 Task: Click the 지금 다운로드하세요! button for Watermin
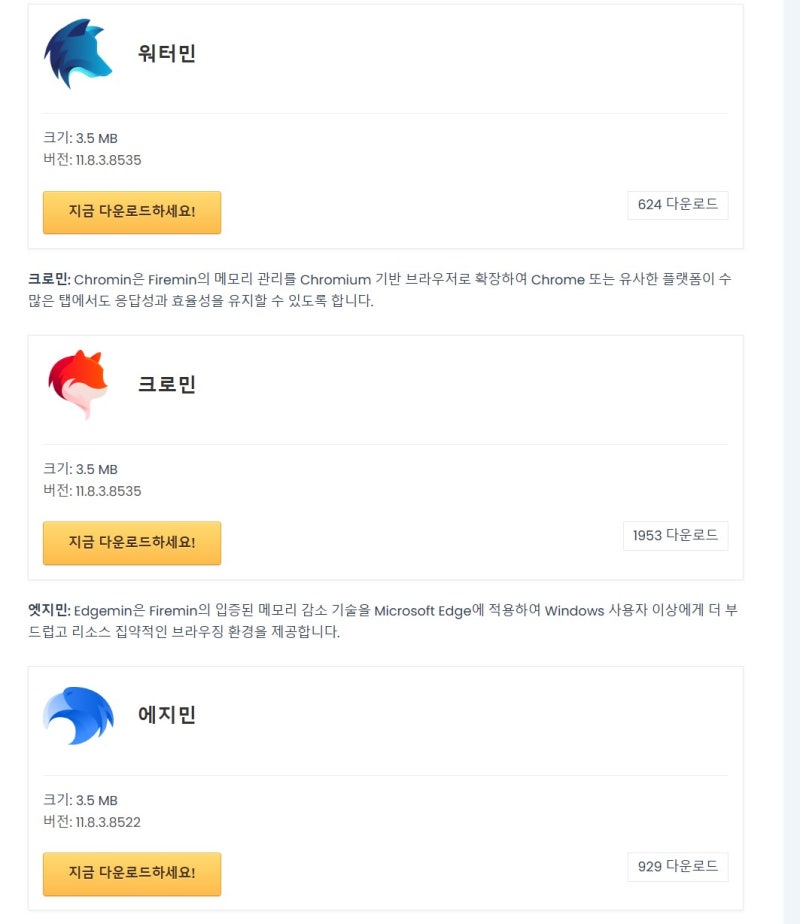(131, 211)
